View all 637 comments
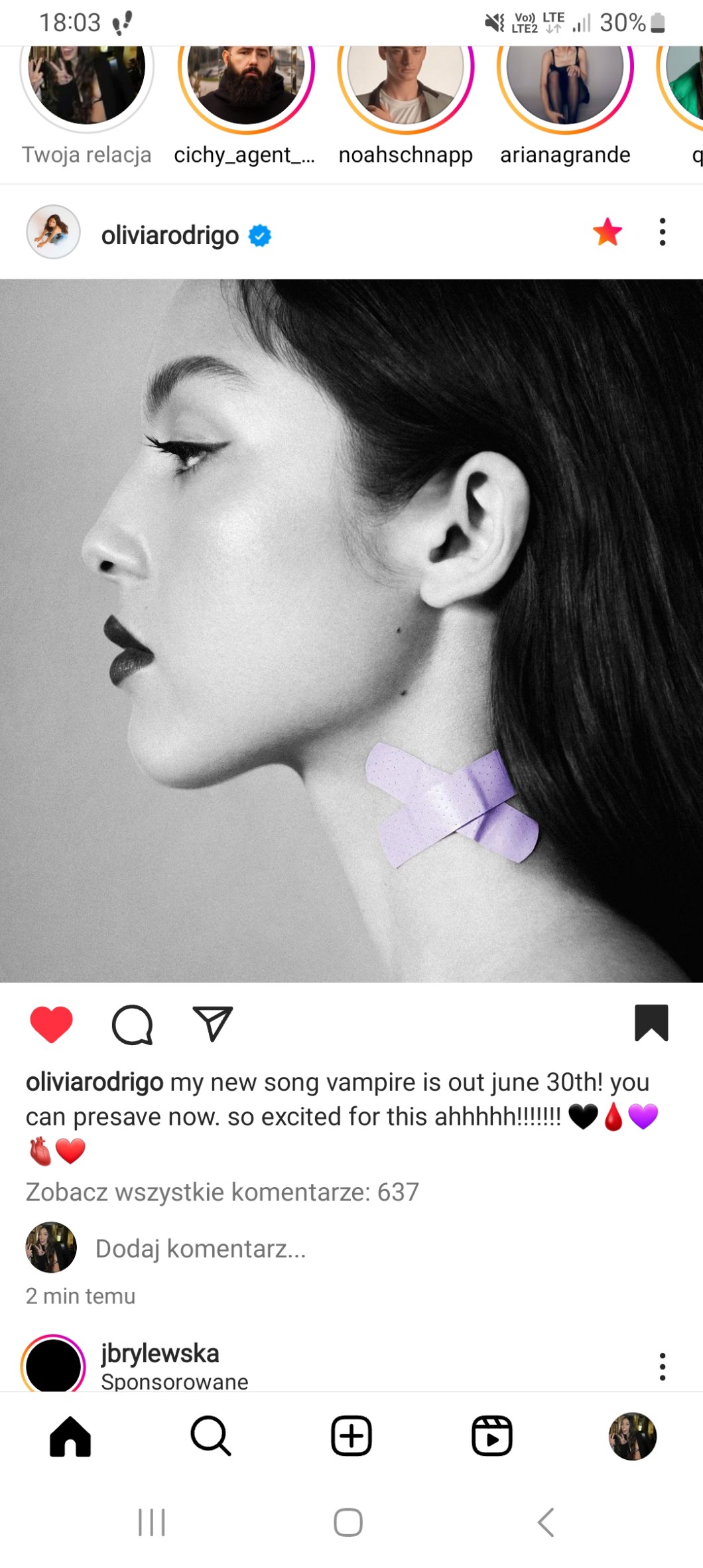This screenshot has height=1568, width=703. (222, 1192)
